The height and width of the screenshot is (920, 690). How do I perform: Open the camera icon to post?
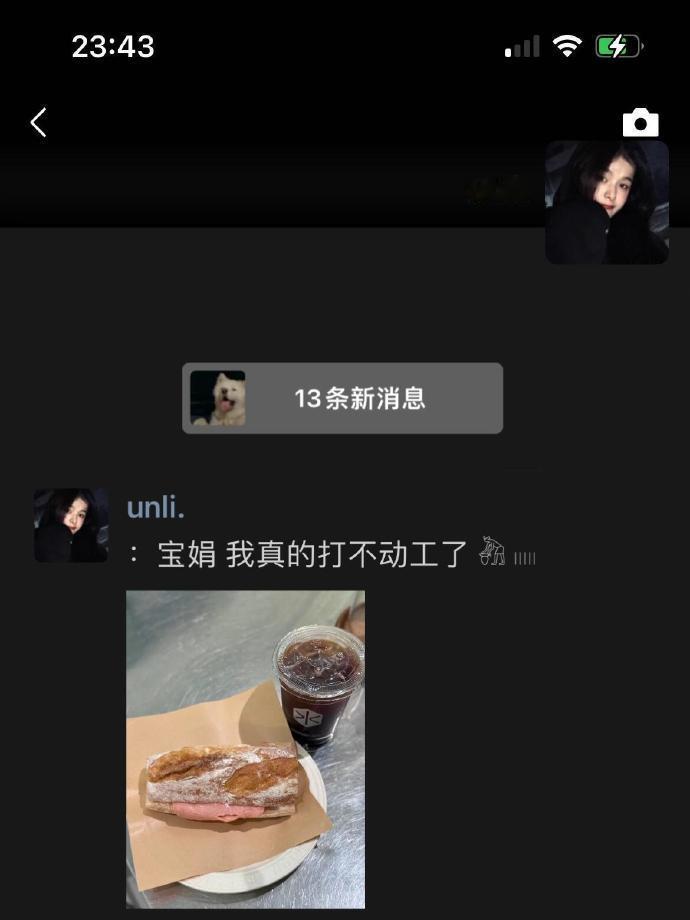coord(640,122)
